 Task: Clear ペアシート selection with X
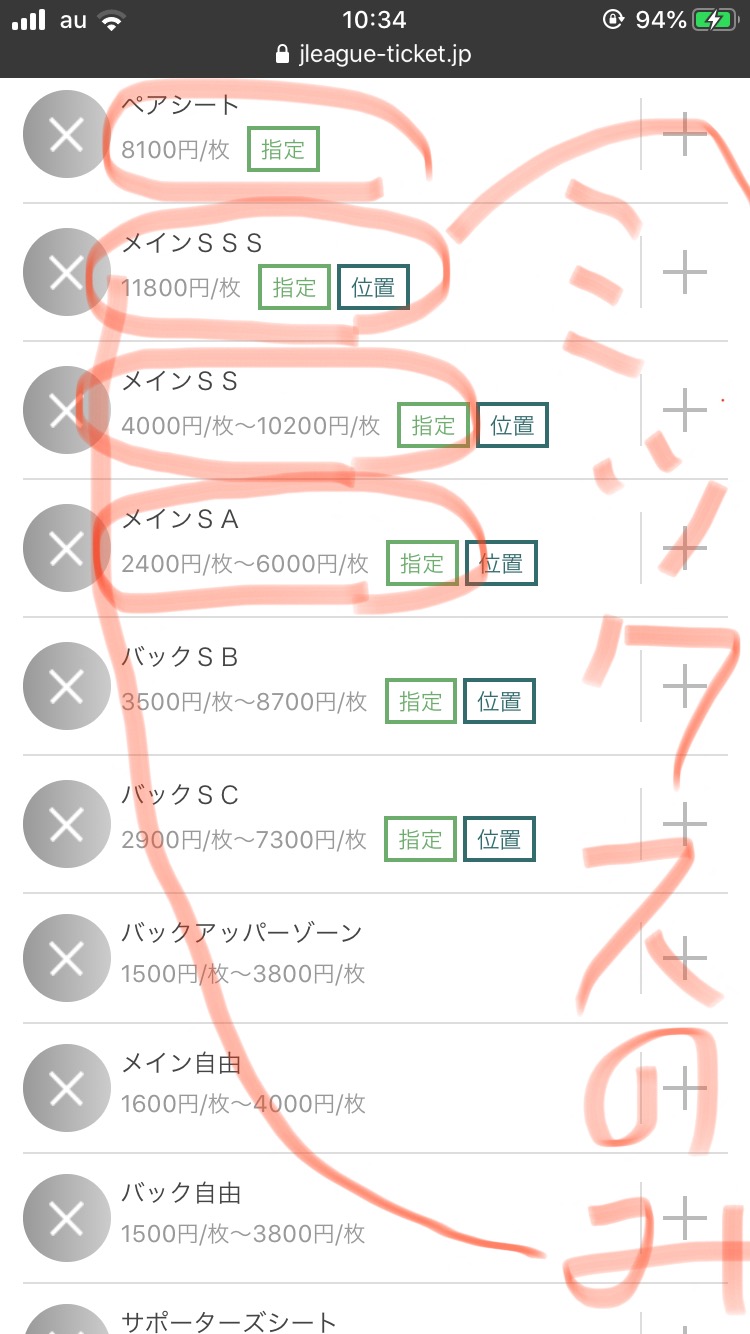(x=66, y=134)
